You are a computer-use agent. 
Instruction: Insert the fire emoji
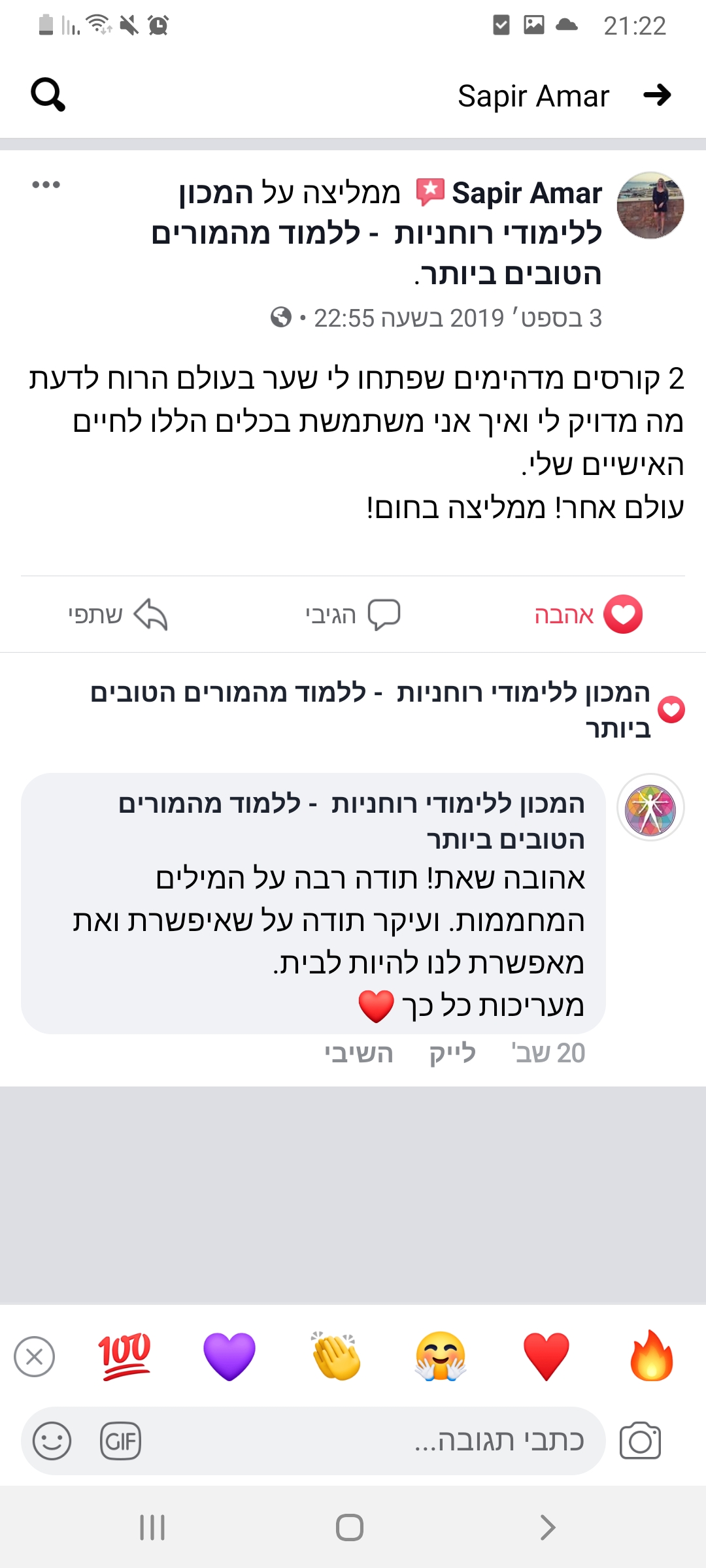tap(651, 1356)
